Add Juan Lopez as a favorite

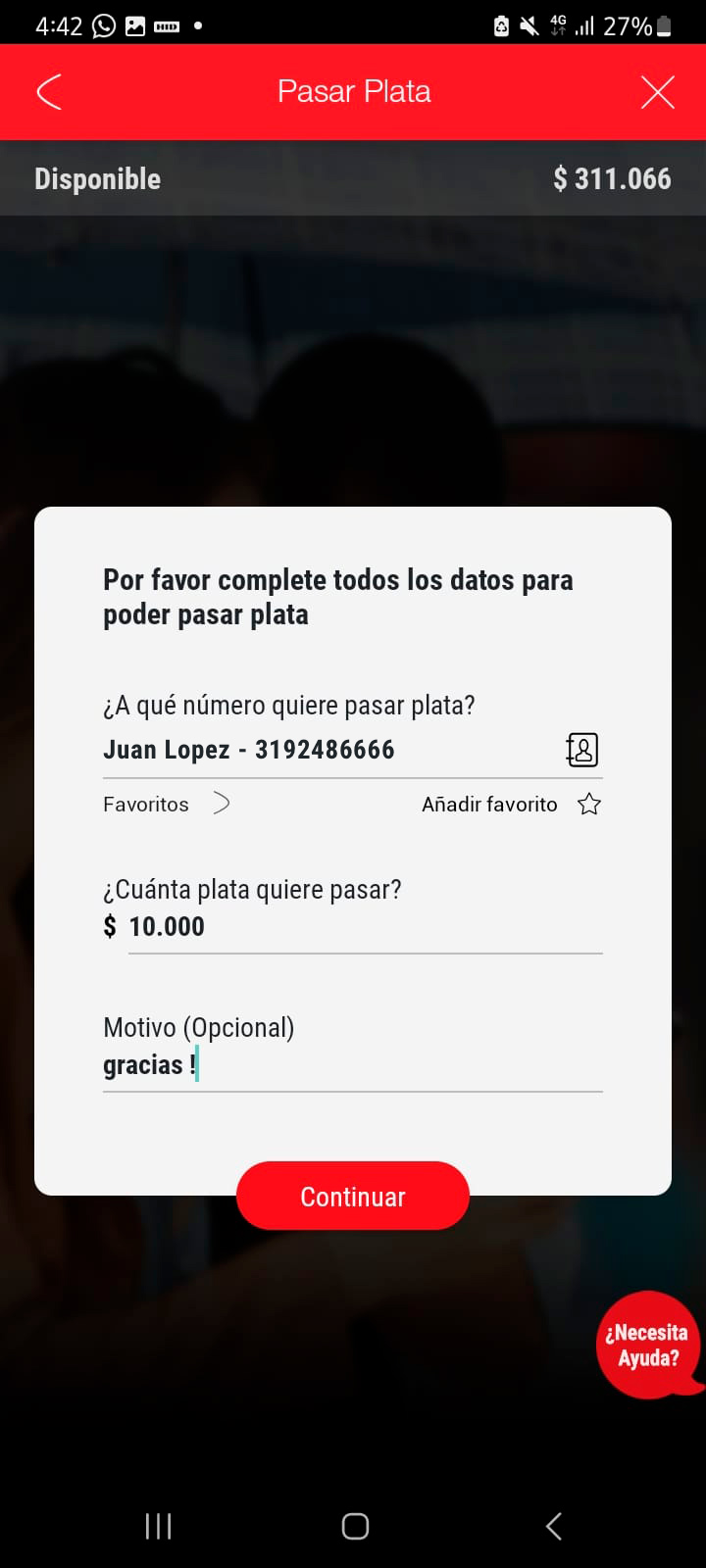click(511, 805)
